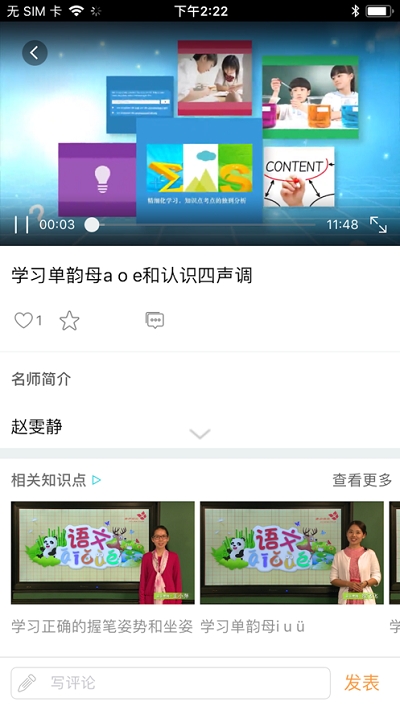Like this lesson with the heart icon
Screen dimensions: 400x710
(24, 321)
